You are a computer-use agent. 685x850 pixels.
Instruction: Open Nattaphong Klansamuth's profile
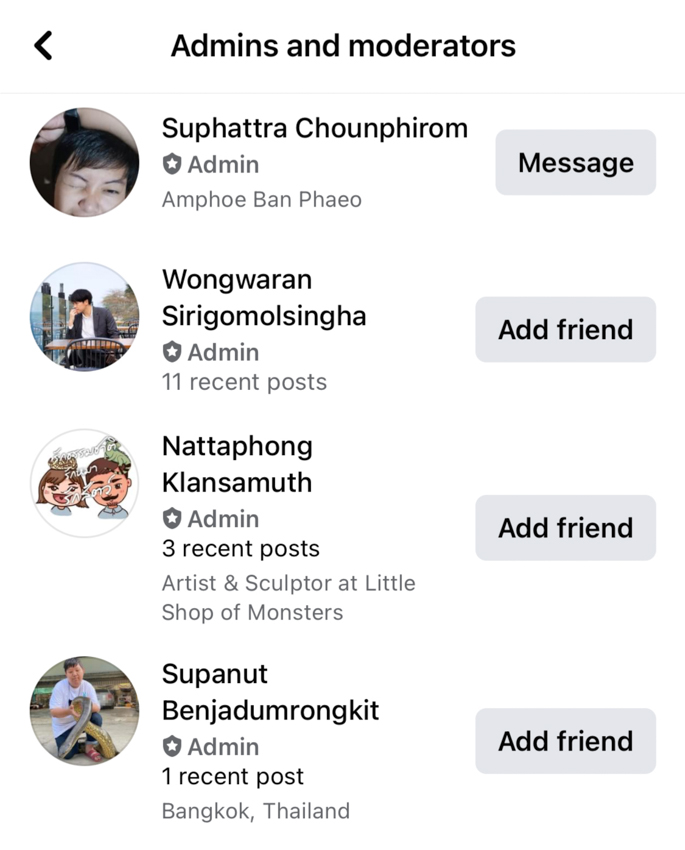point(237,464)
